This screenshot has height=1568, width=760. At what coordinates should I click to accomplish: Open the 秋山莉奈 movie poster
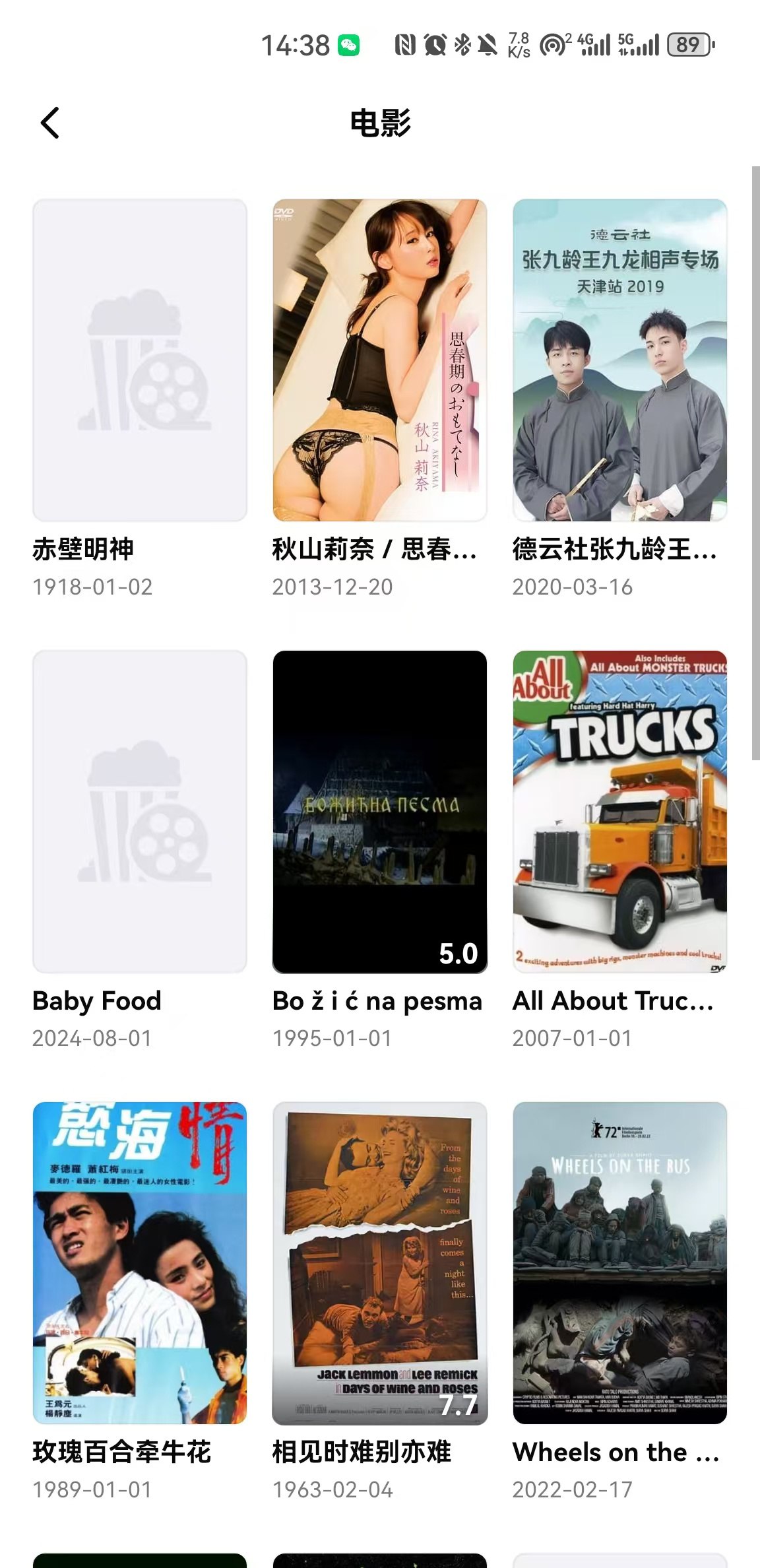[x=380, y=360]
